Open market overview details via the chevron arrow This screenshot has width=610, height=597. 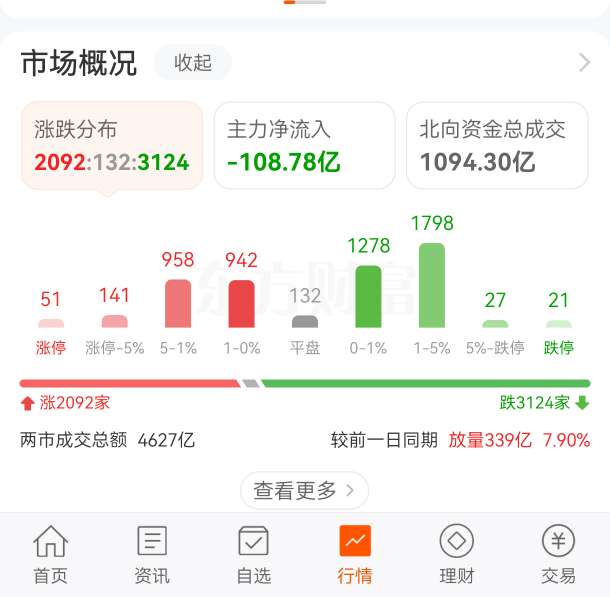(584, 63)
